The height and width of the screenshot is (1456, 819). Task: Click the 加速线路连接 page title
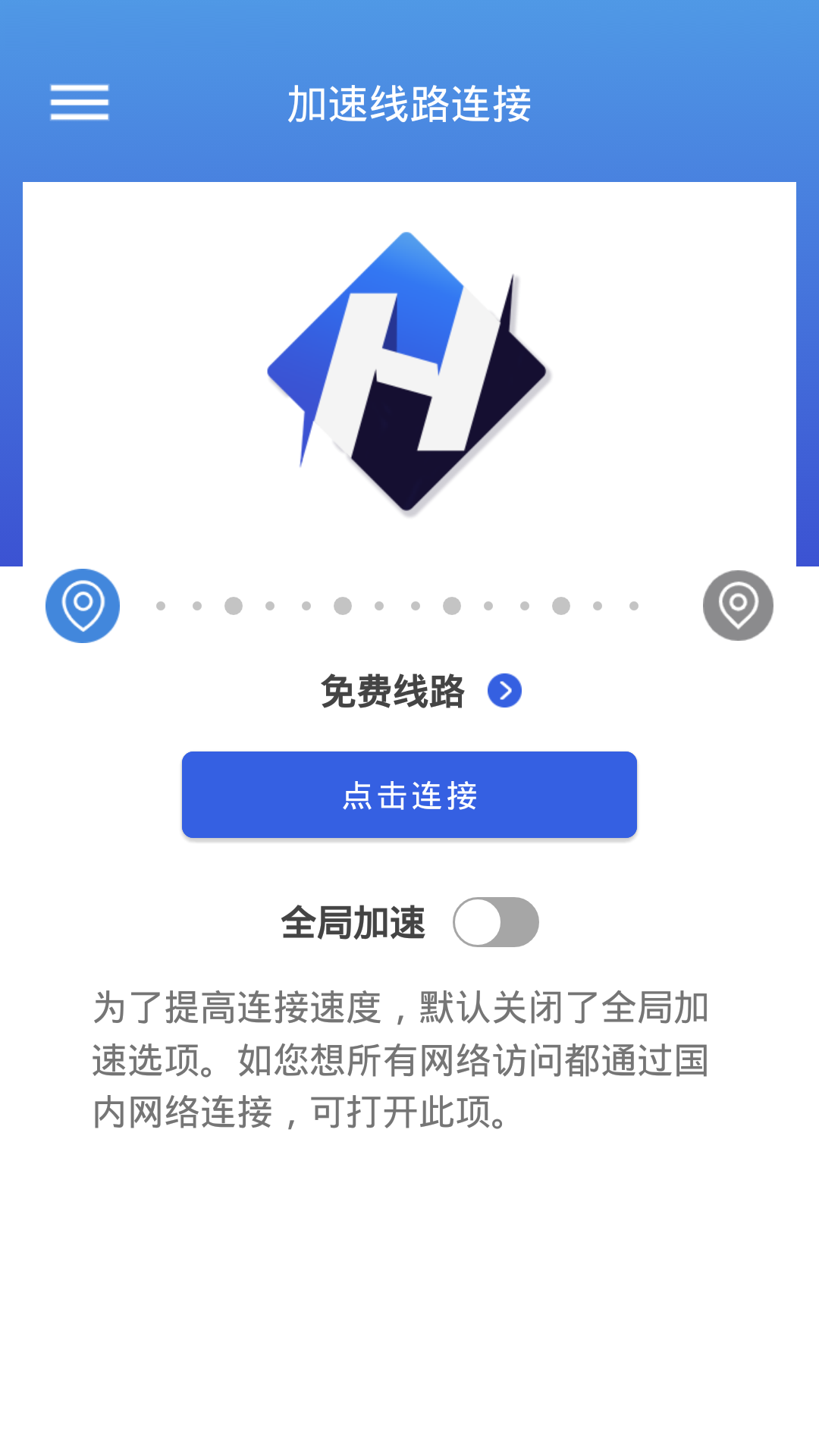tap(409, 104)
